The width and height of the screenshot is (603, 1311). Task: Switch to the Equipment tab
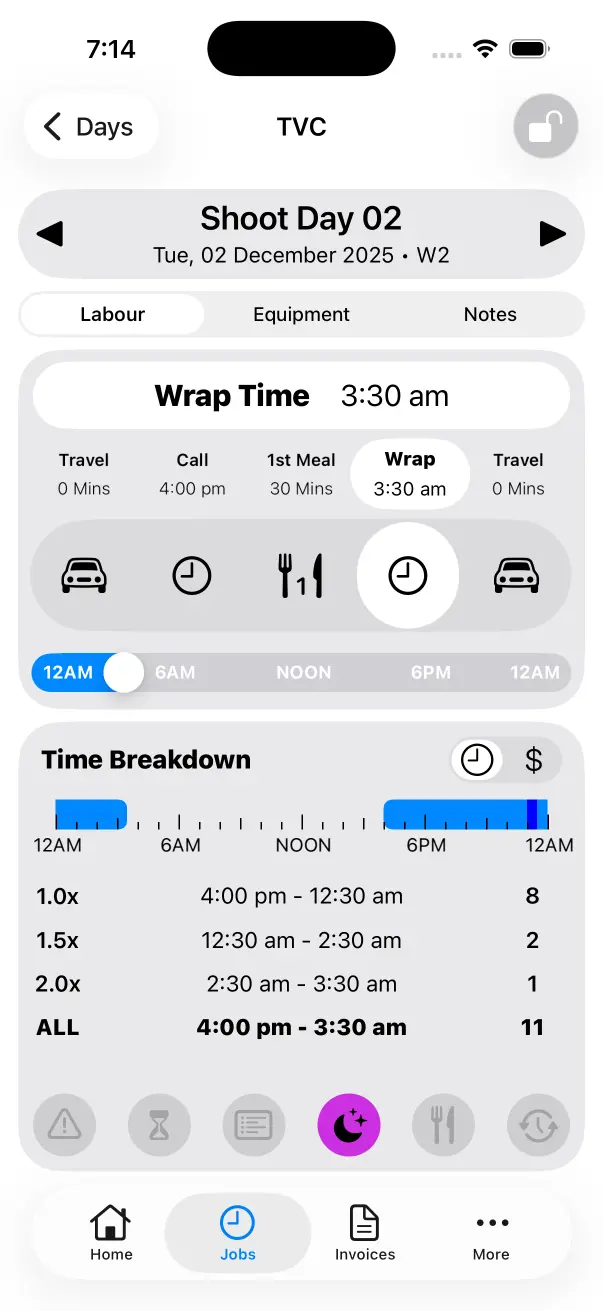pyautogui.click(x=301, y=314)
